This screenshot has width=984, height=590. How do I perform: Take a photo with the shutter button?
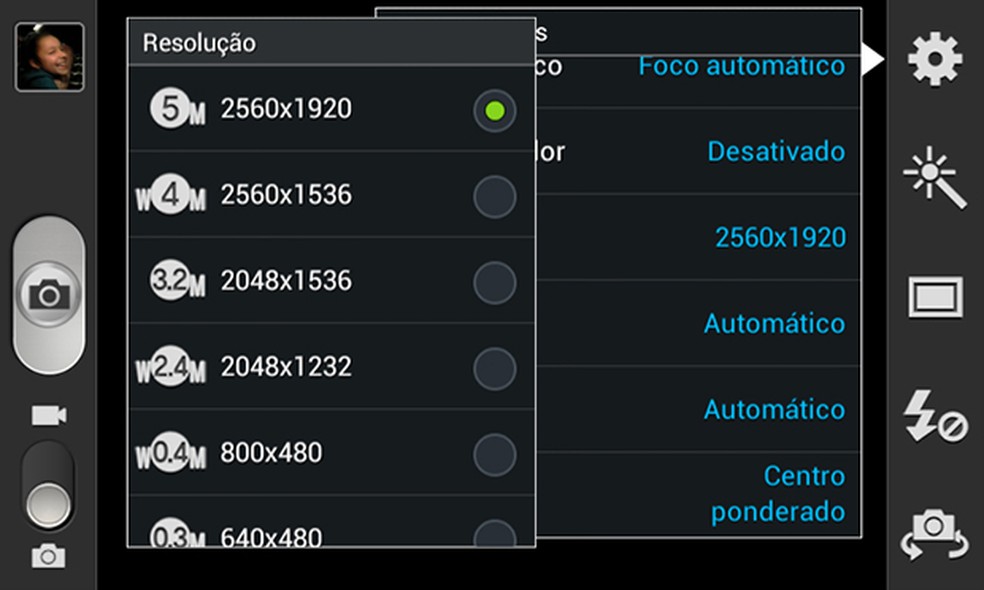49,294
